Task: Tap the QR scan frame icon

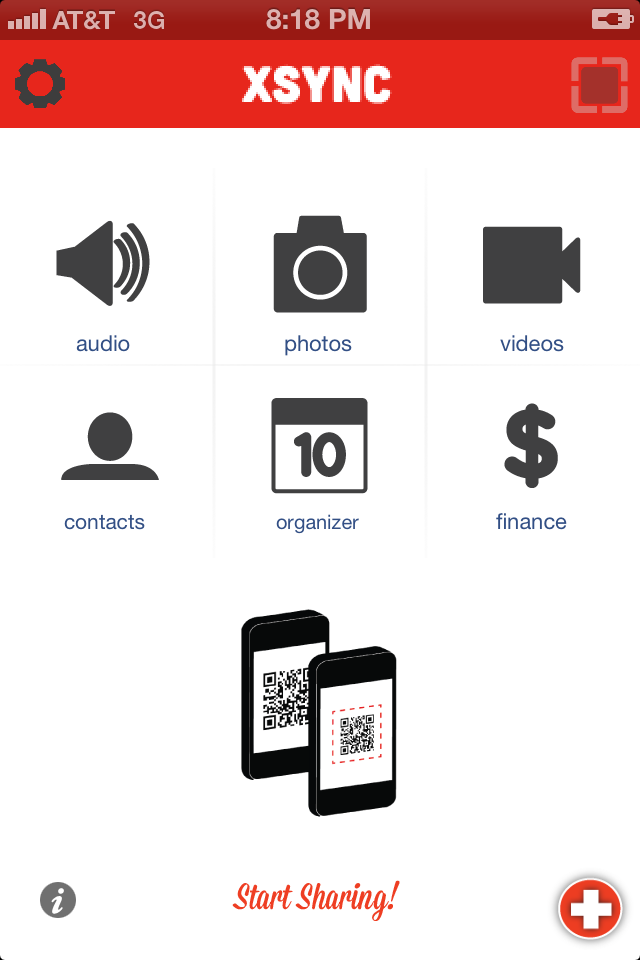Action: tap(599, 85)
